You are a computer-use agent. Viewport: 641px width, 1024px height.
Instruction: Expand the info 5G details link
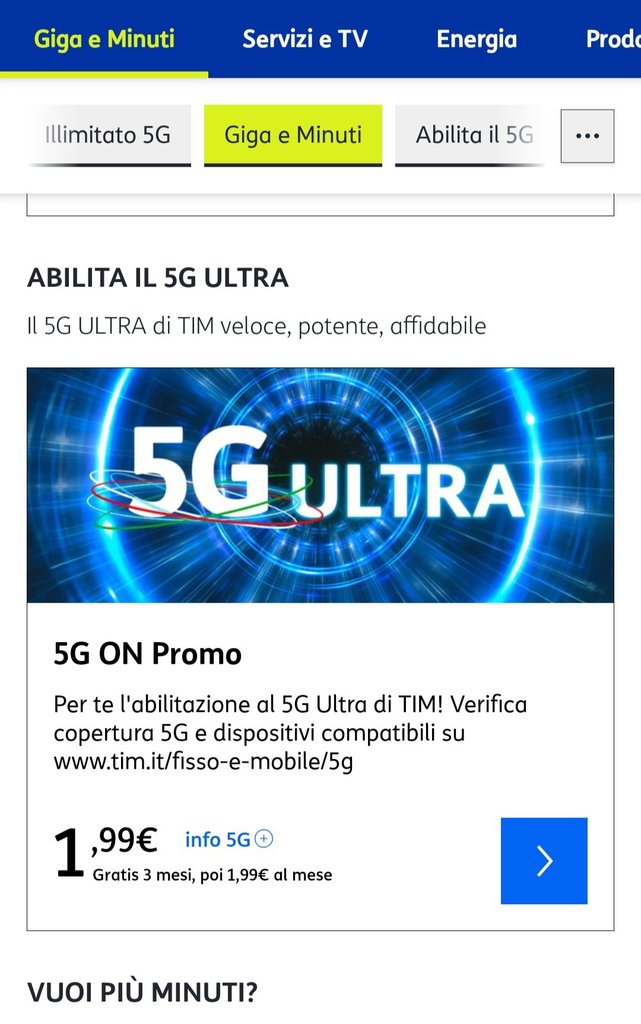[228, 839]
